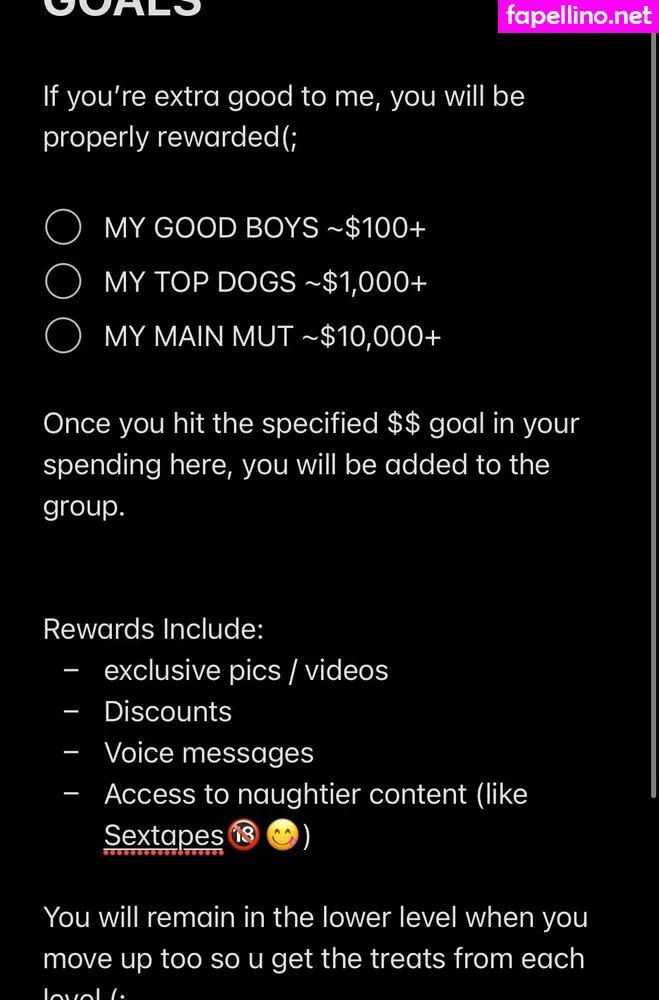Tick the MY TOP DOGS checklist circle
This screenshot has height=1000, width=659.
pos(63,282)
